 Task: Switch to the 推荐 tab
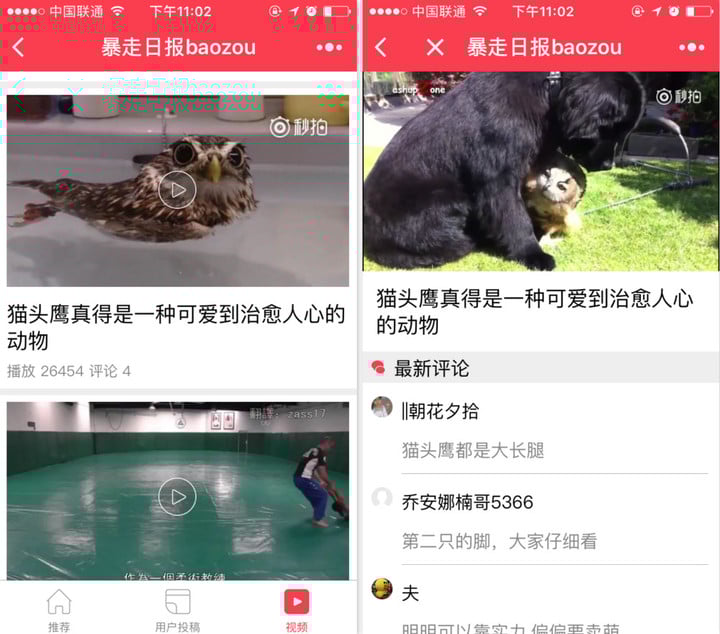[59, 609]
